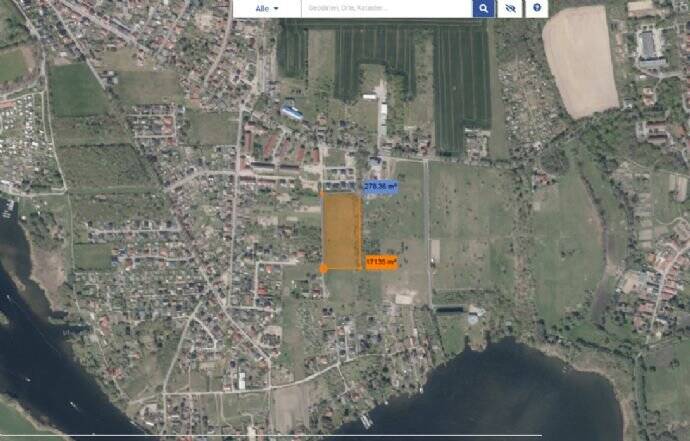The image size is (690, 441).
Task: Open the help question mark icon
Action: point(537,8)
